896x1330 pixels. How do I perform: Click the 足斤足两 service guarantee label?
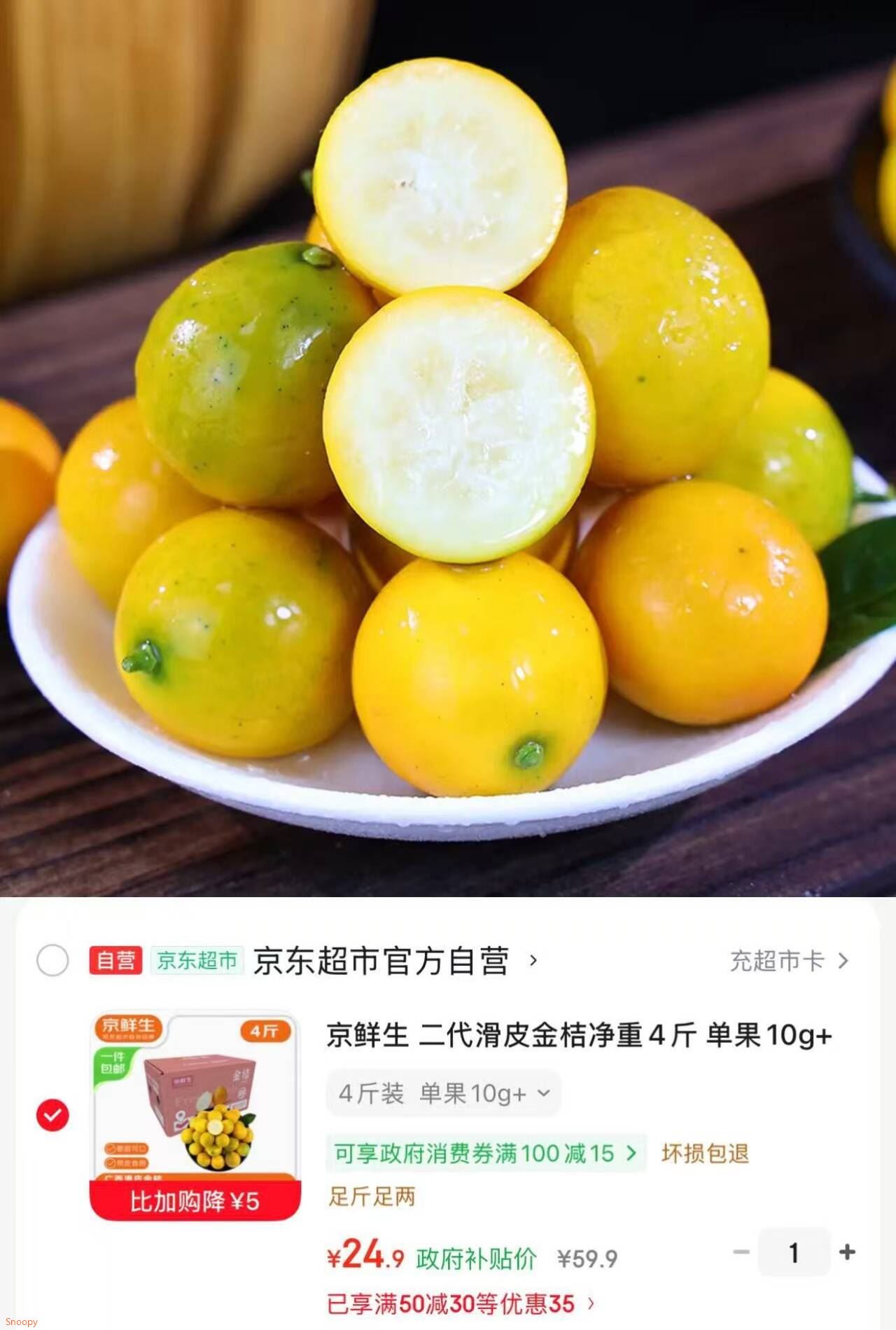click(x=369, y=1194)
